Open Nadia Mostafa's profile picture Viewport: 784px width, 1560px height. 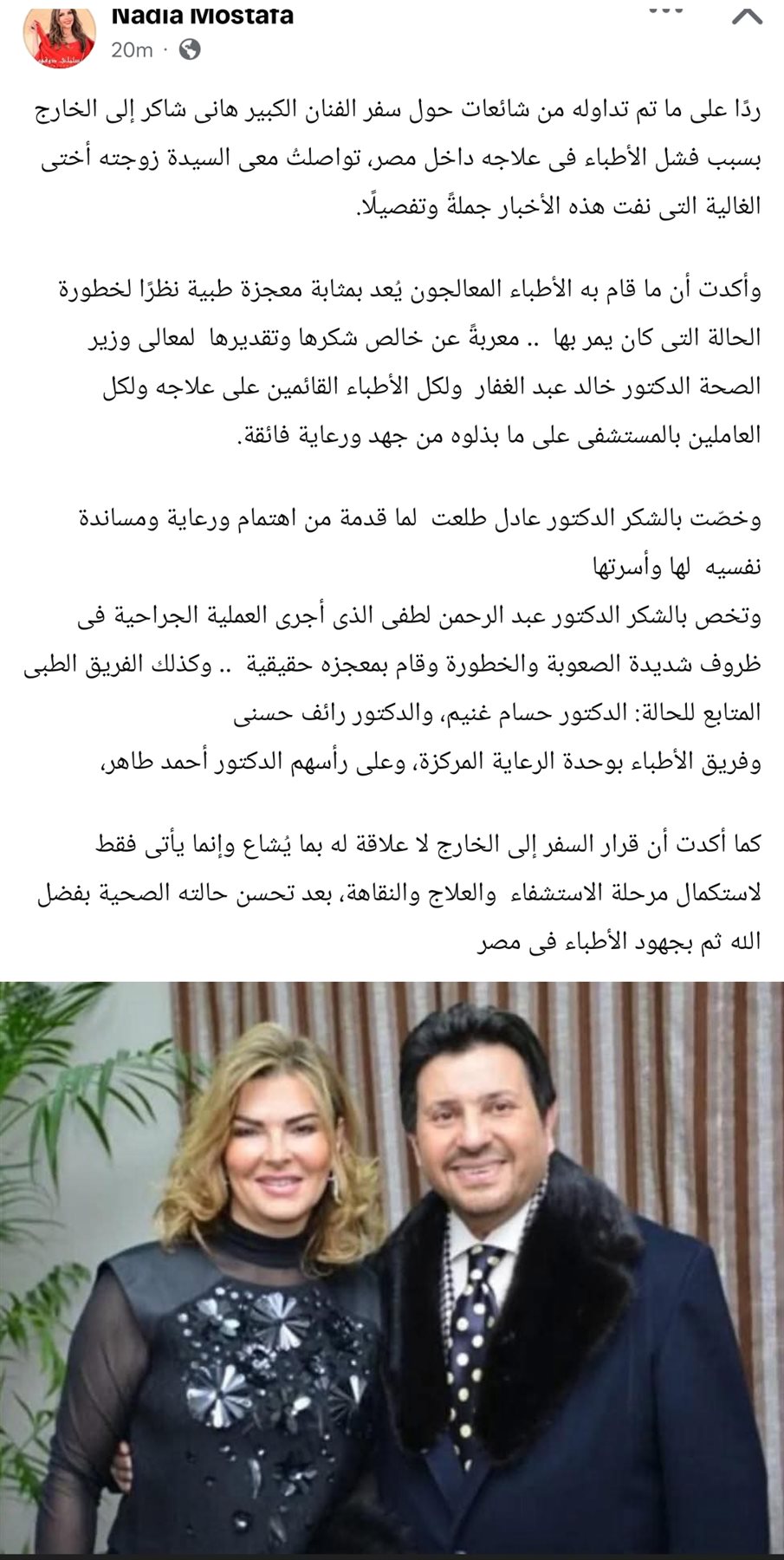click(x=59, y=33)
